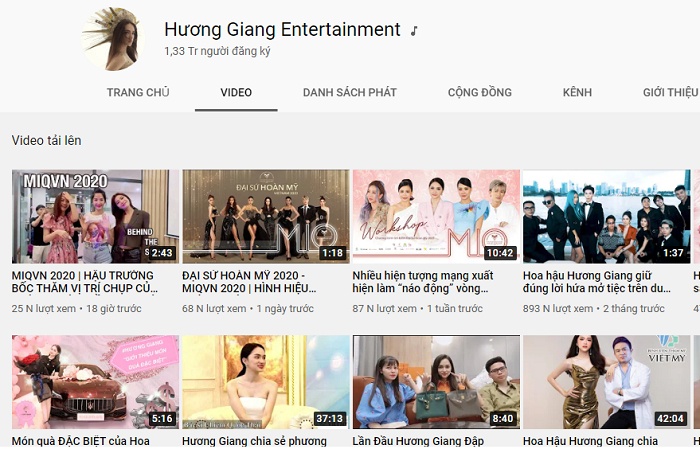The height and width of the screenshot is (467, 700).
Task: Switch to the TRANG CHỦ tab
Action: click(x=138, y=92)
